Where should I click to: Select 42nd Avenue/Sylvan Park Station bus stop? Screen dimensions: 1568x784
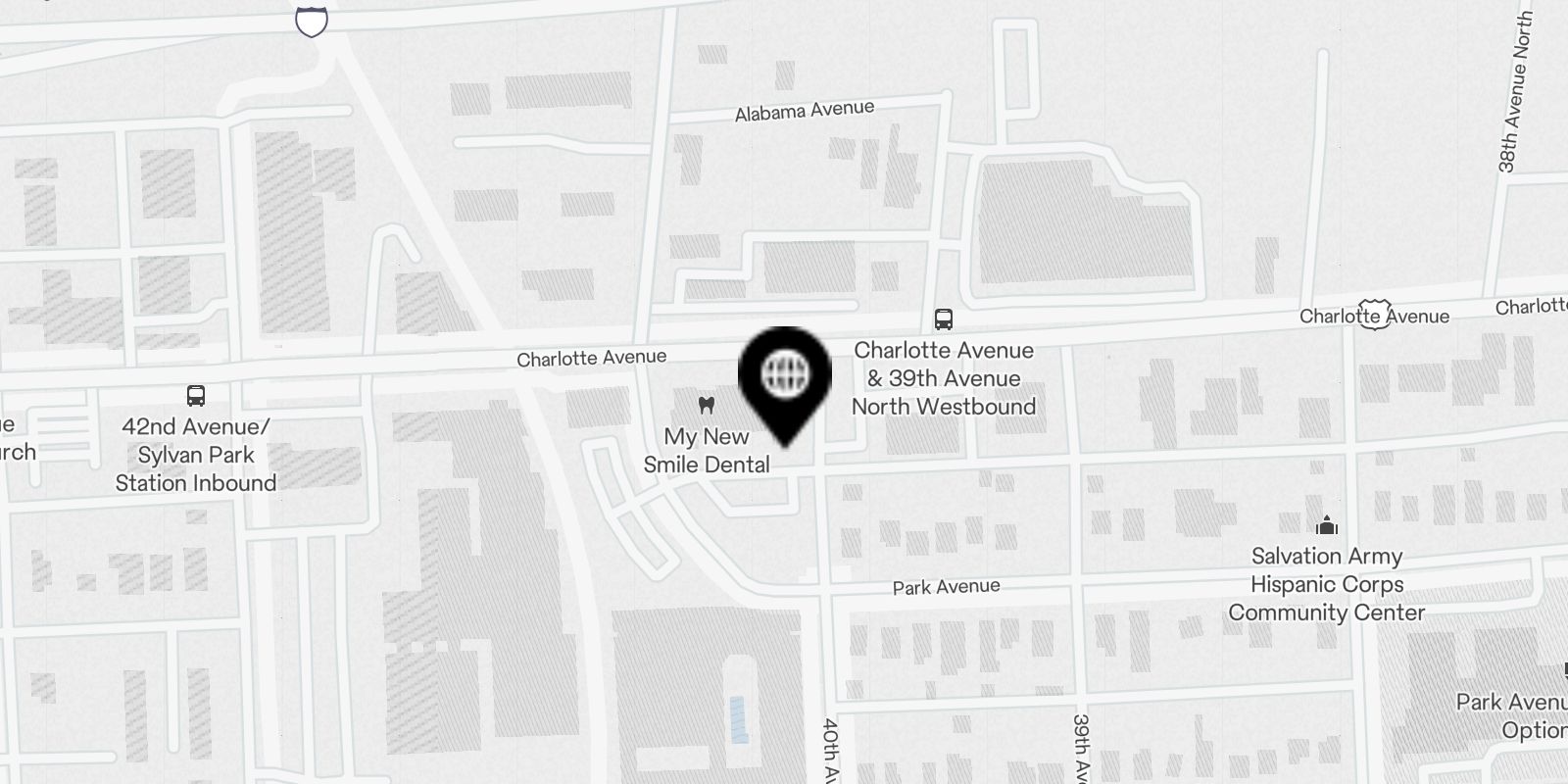click(x=196, y=396)
